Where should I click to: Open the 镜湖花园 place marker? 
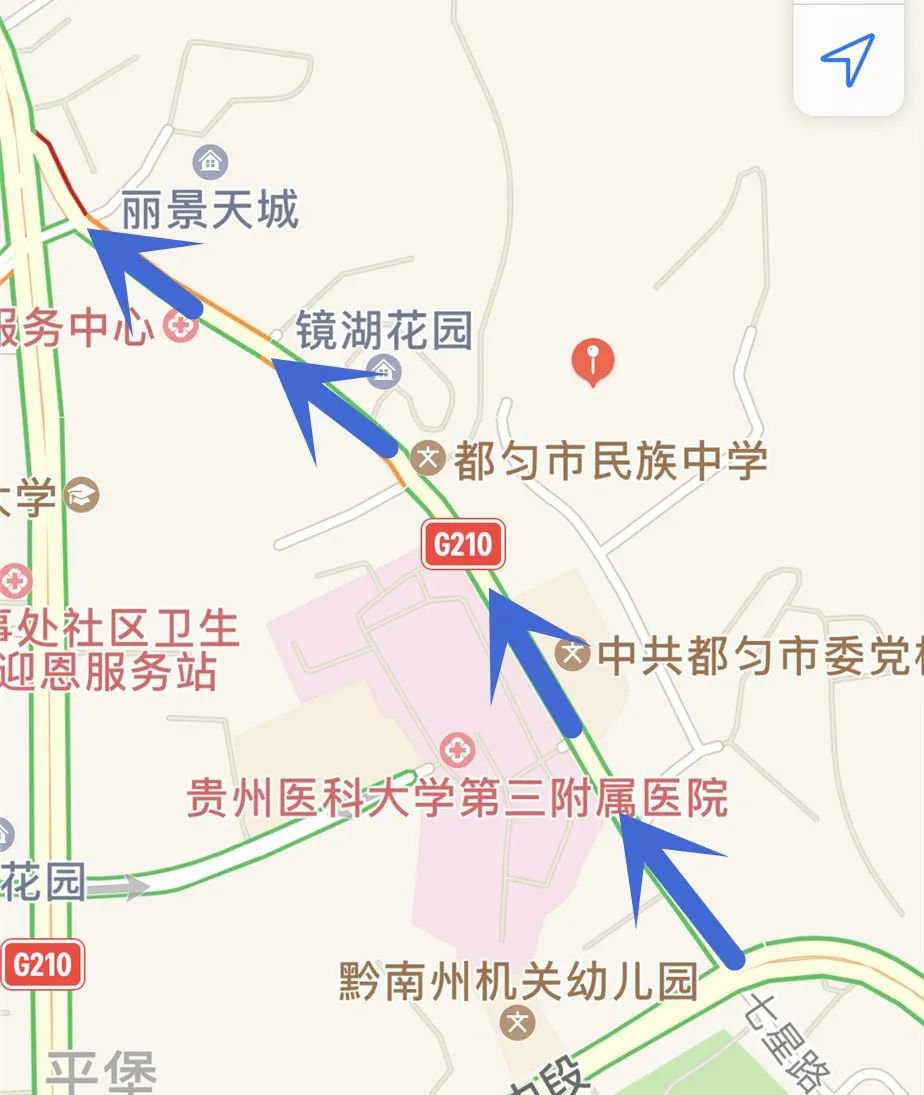coord(385,371)
